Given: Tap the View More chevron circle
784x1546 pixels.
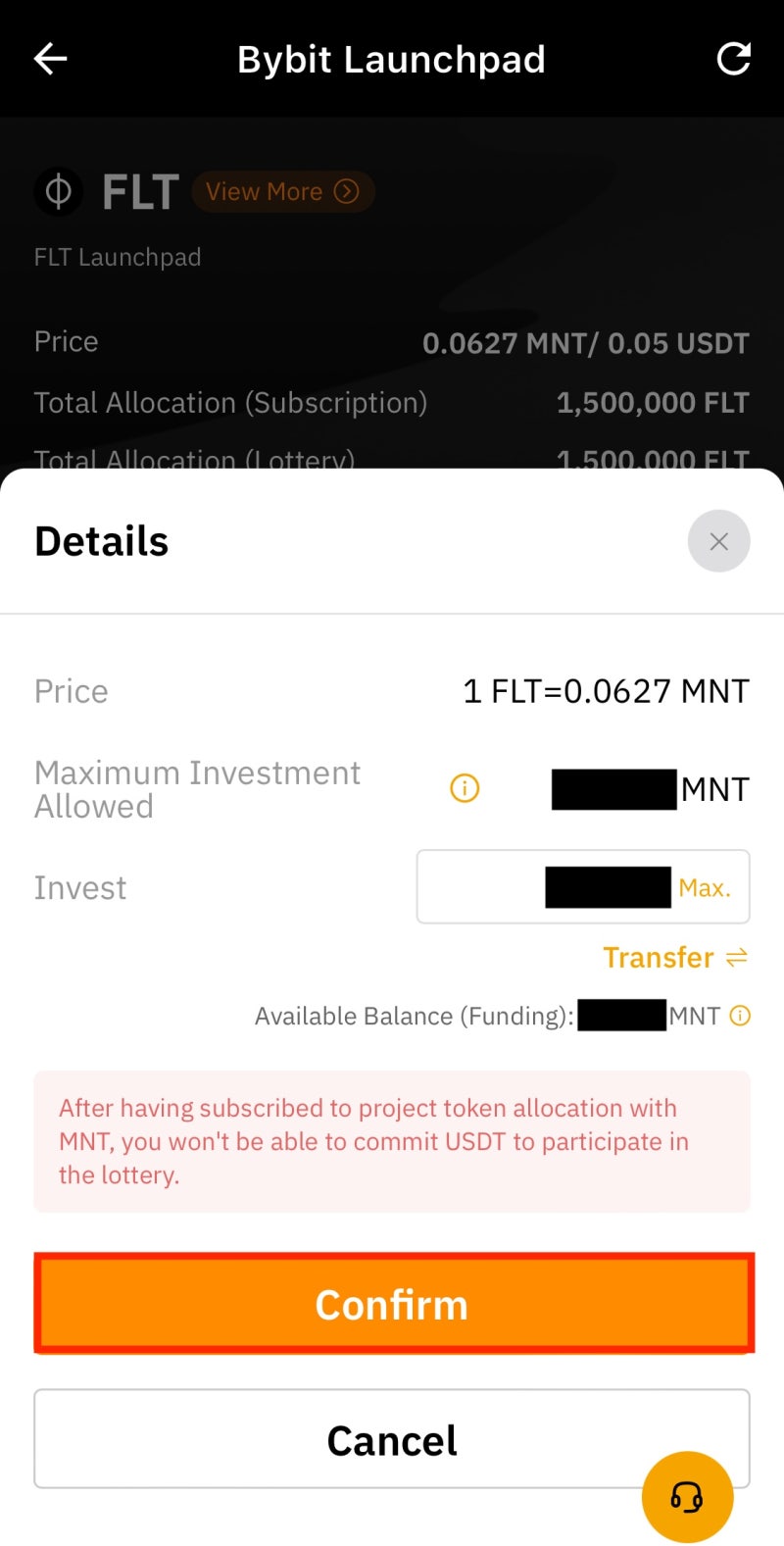Looking at the screenshot, I should (x=347, y=191).
